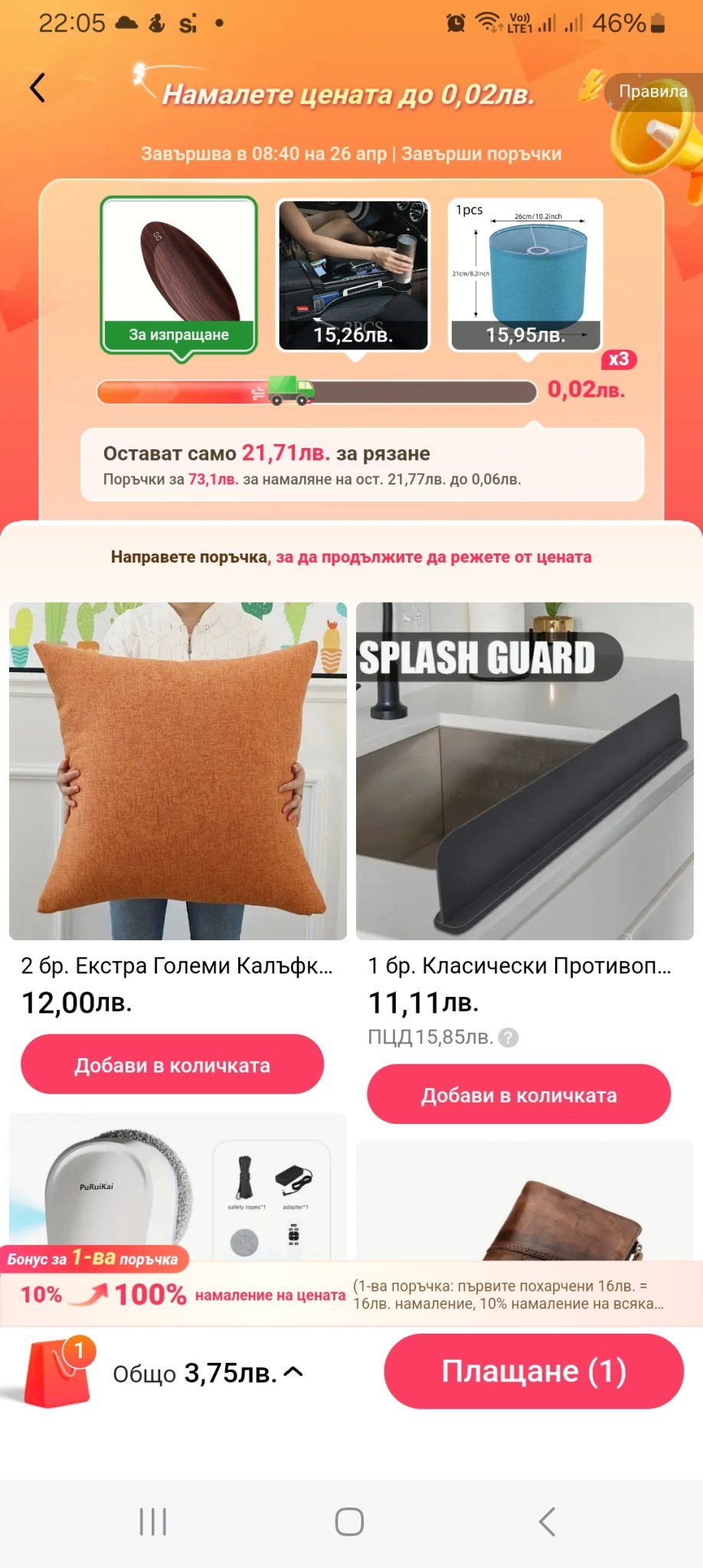Select the 'За изпращане' hair product tile
The image size is (703, 1568).
[x=179, y=276]
